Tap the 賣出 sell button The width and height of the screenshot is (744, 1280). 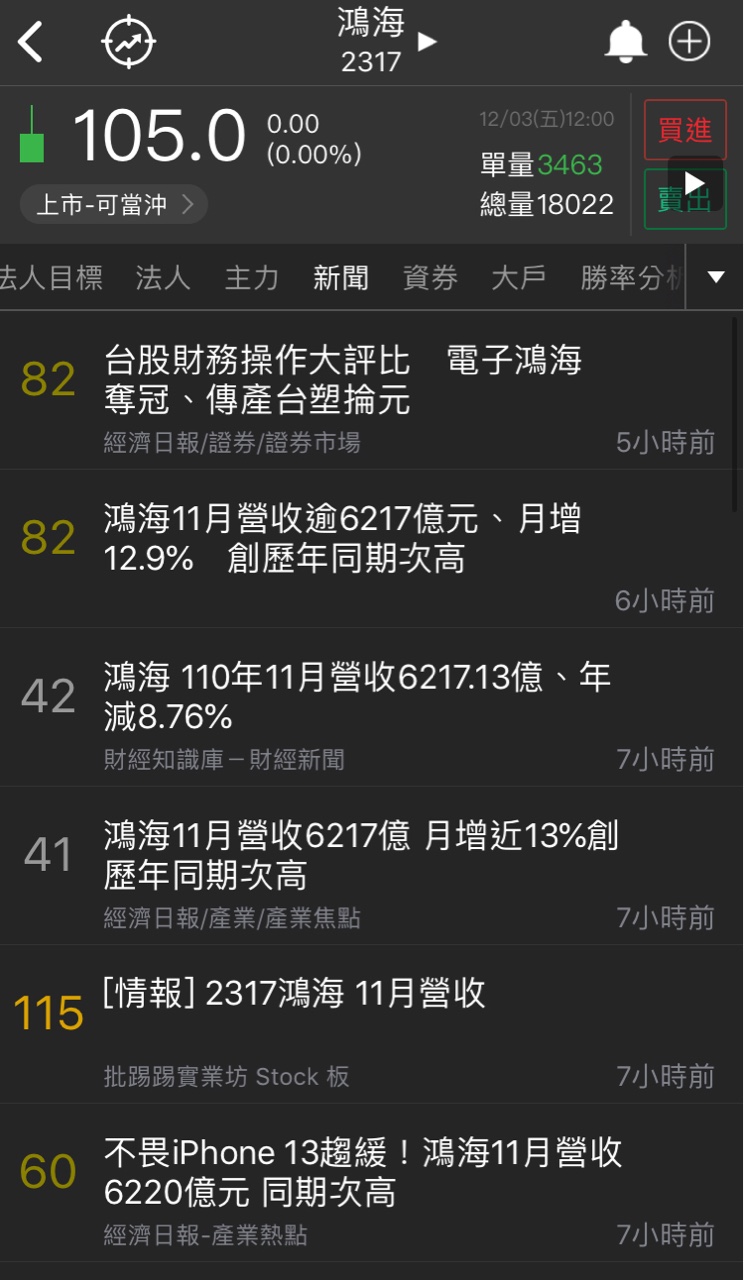point(684,200)
